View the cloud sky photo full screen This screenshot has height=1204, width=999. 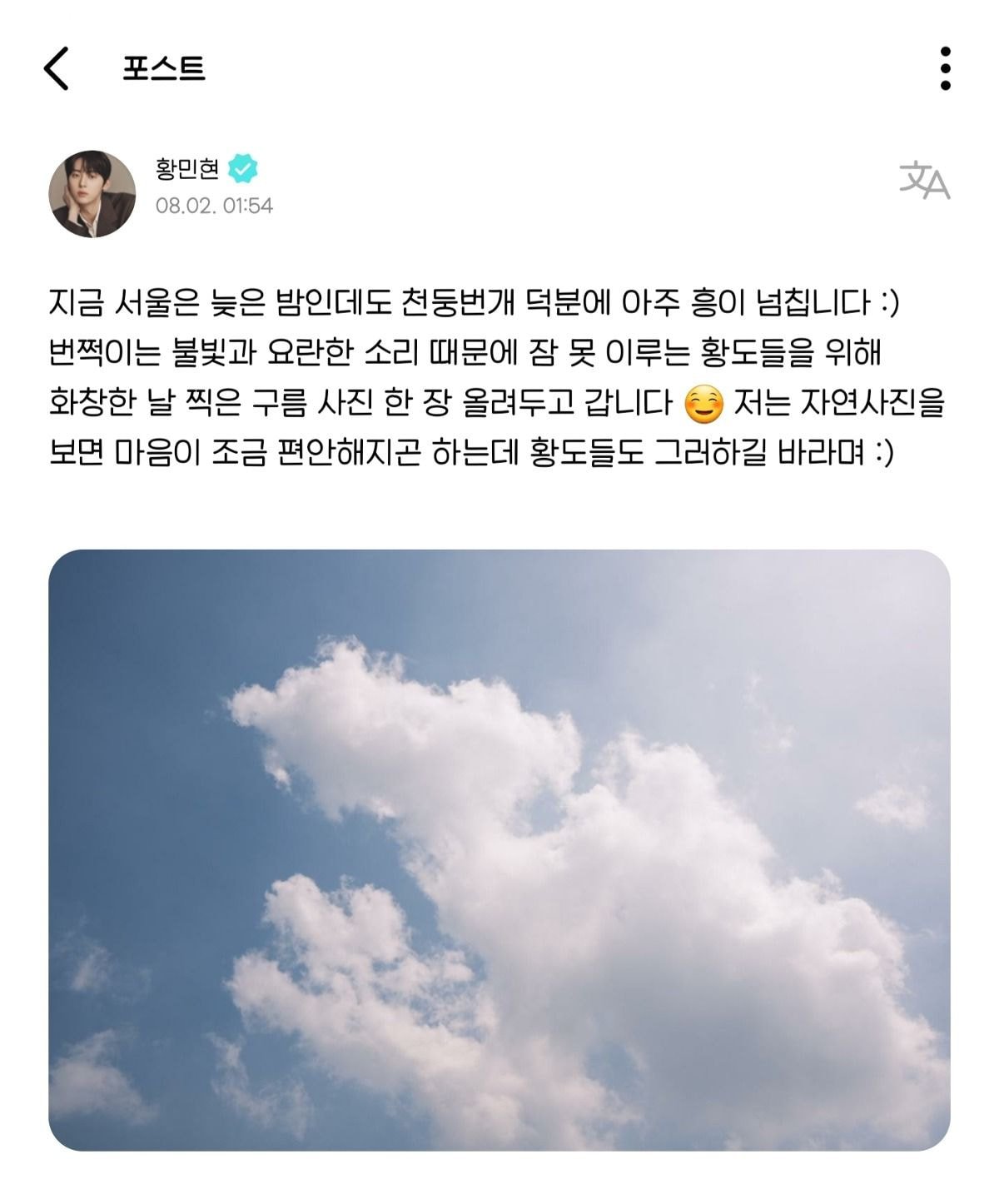499,849
